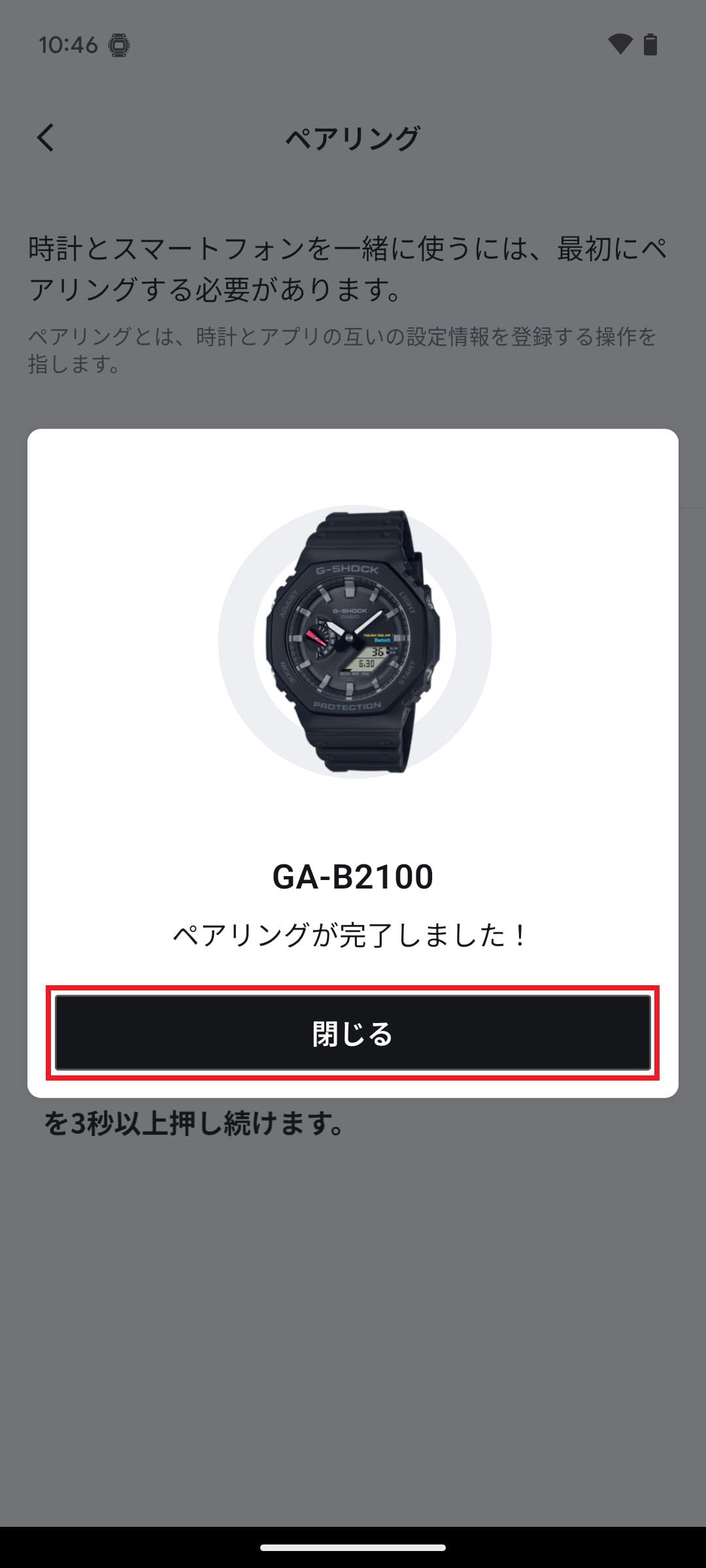The height and width of the screenshot is (1568, 706).
Task: Go back using the header arrow
Action: point(46,138)
